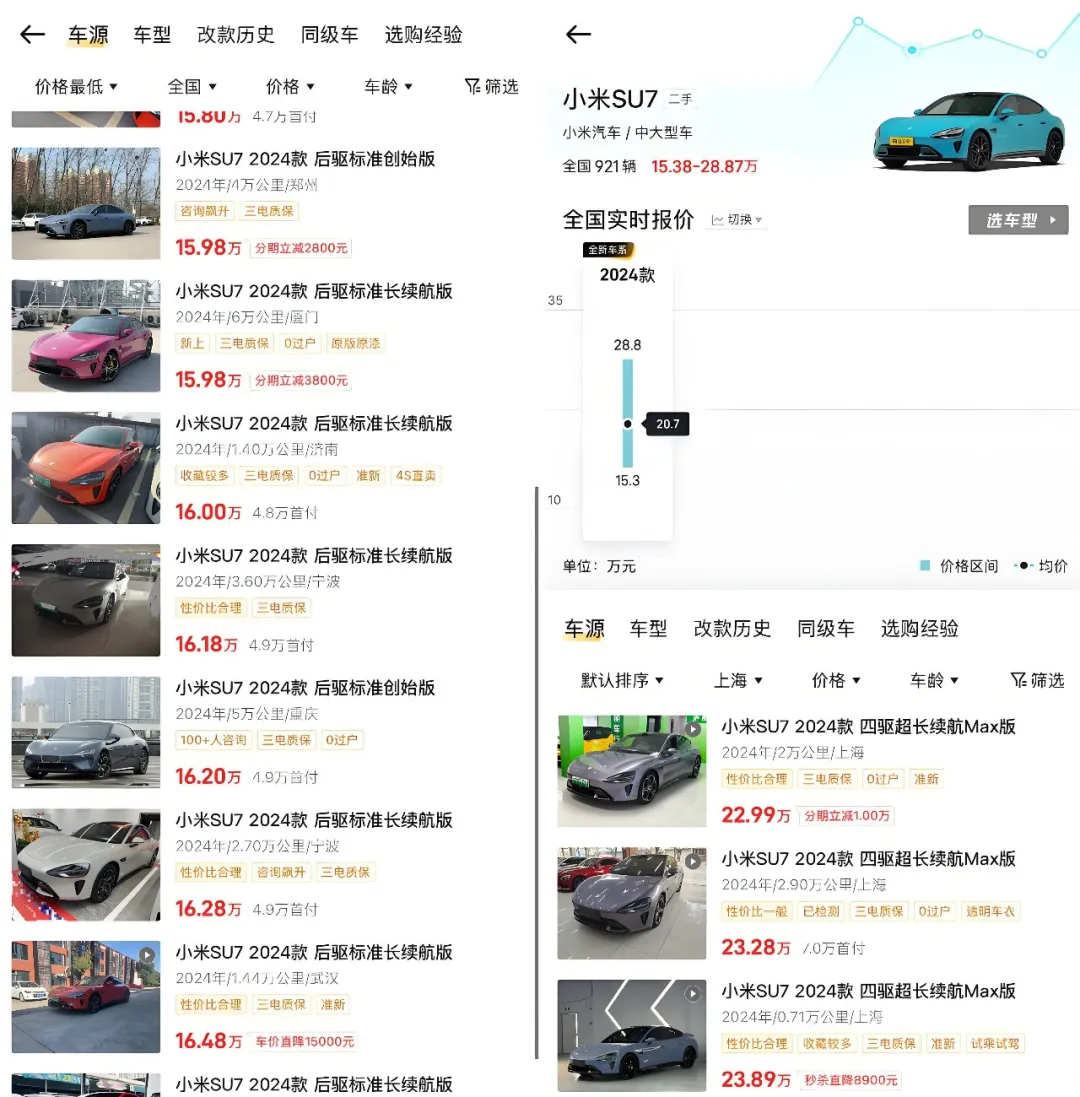Expand the 默认排序 dropdown on the right
This screenshot has height=1097, width=1080.
(622, 680)
